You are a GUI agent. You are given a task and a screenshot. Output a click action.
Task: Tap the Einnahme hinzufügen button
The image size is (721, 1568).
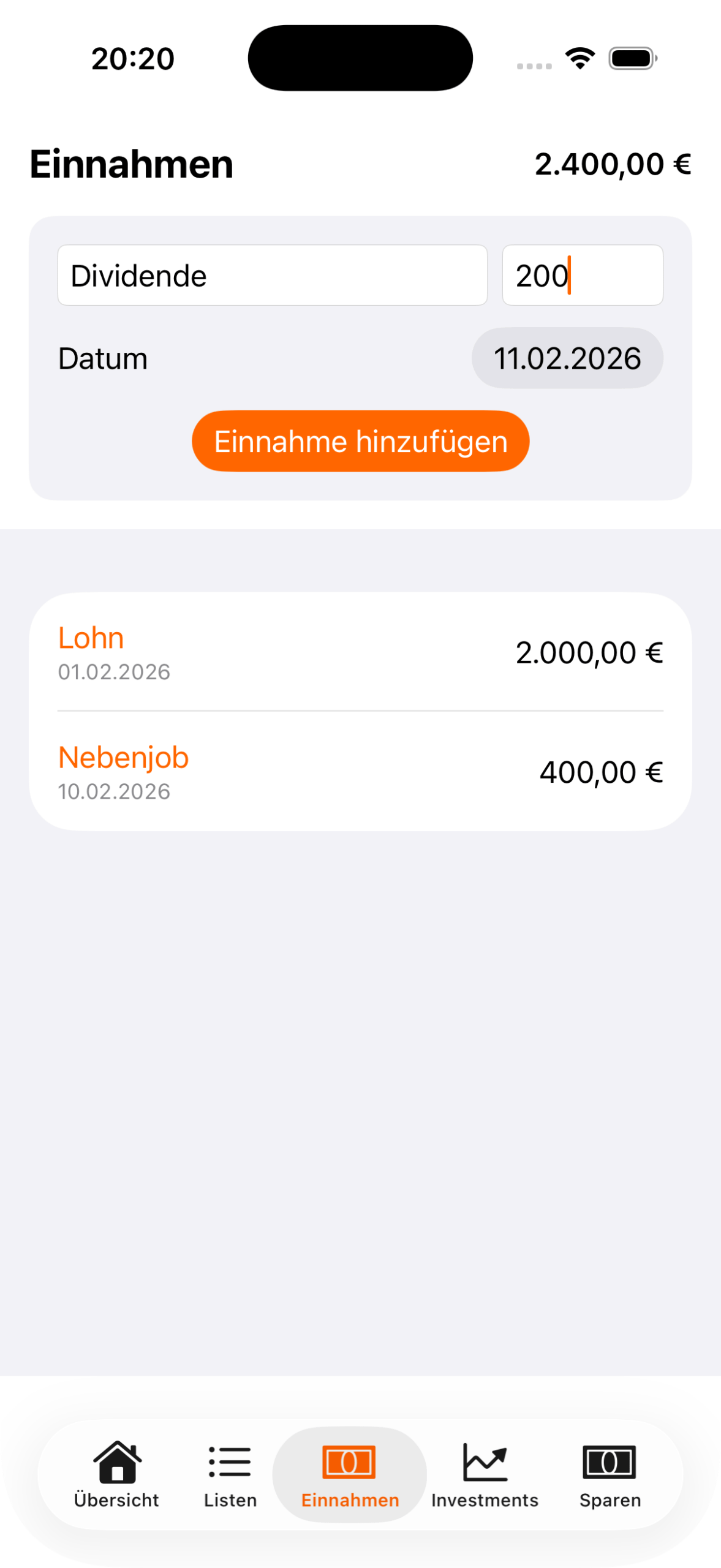coord(360,441)
